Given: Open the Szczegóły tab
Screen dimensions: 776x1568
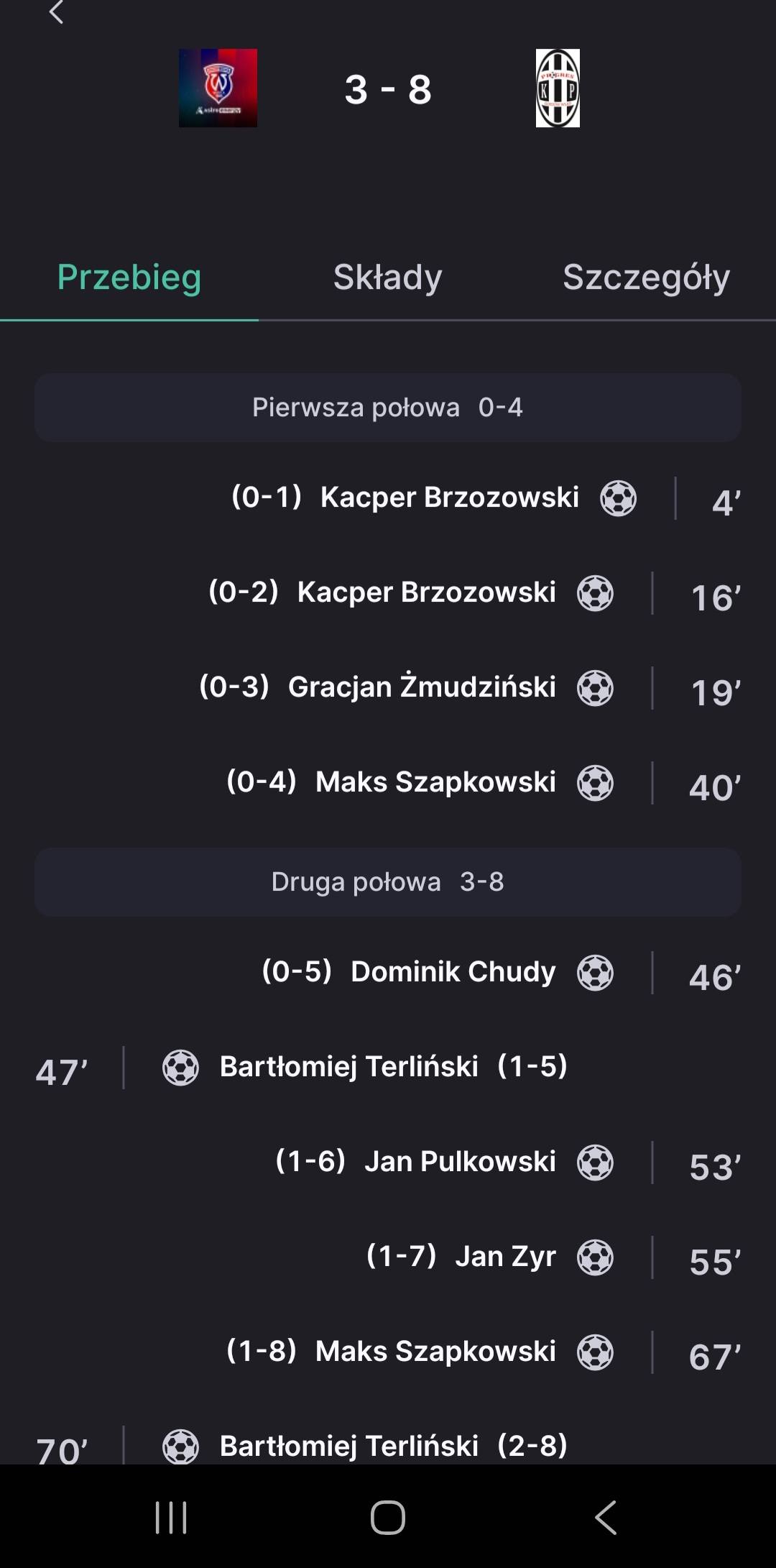Looking at the screenshot, I should pyautogui.click(x=646, y=278).
